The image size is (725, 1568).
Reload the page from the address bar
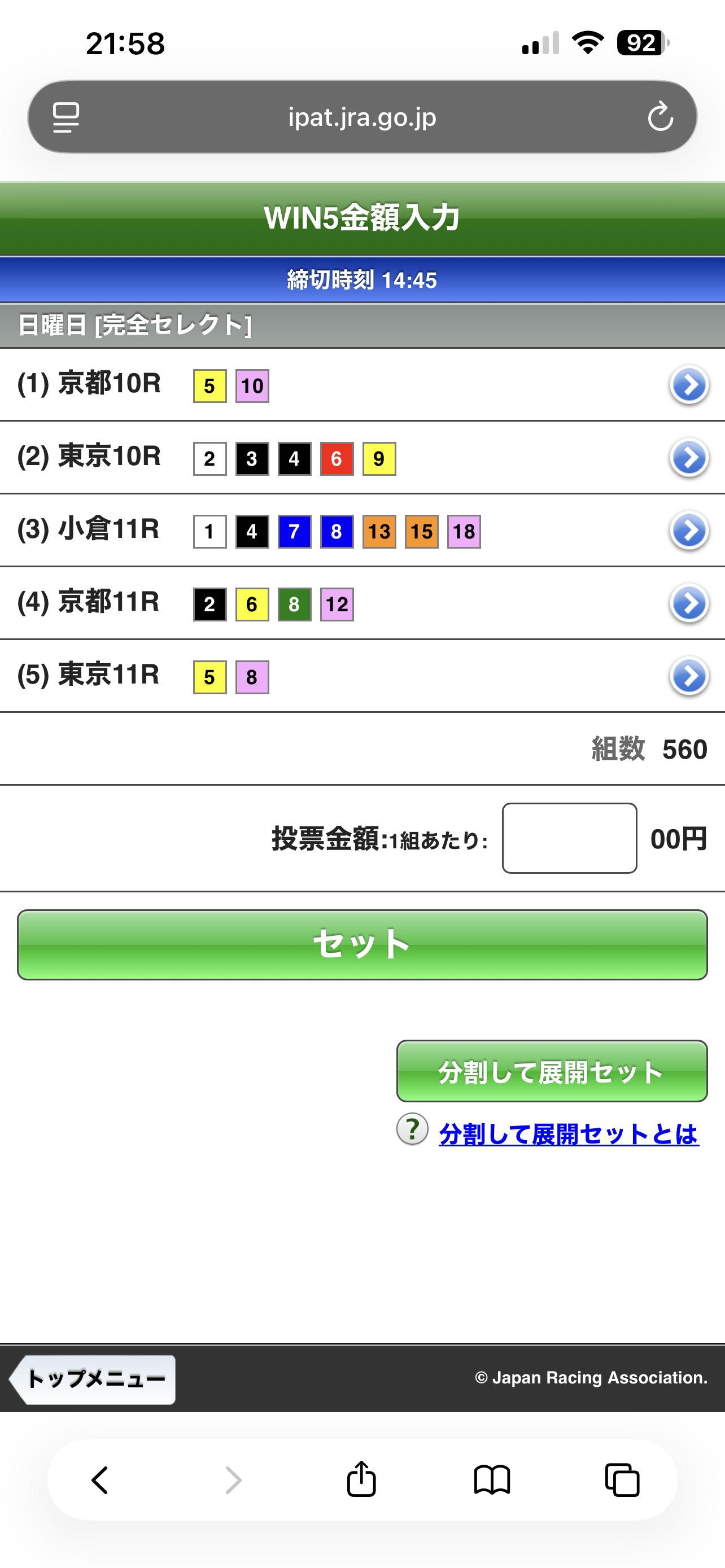660,117
